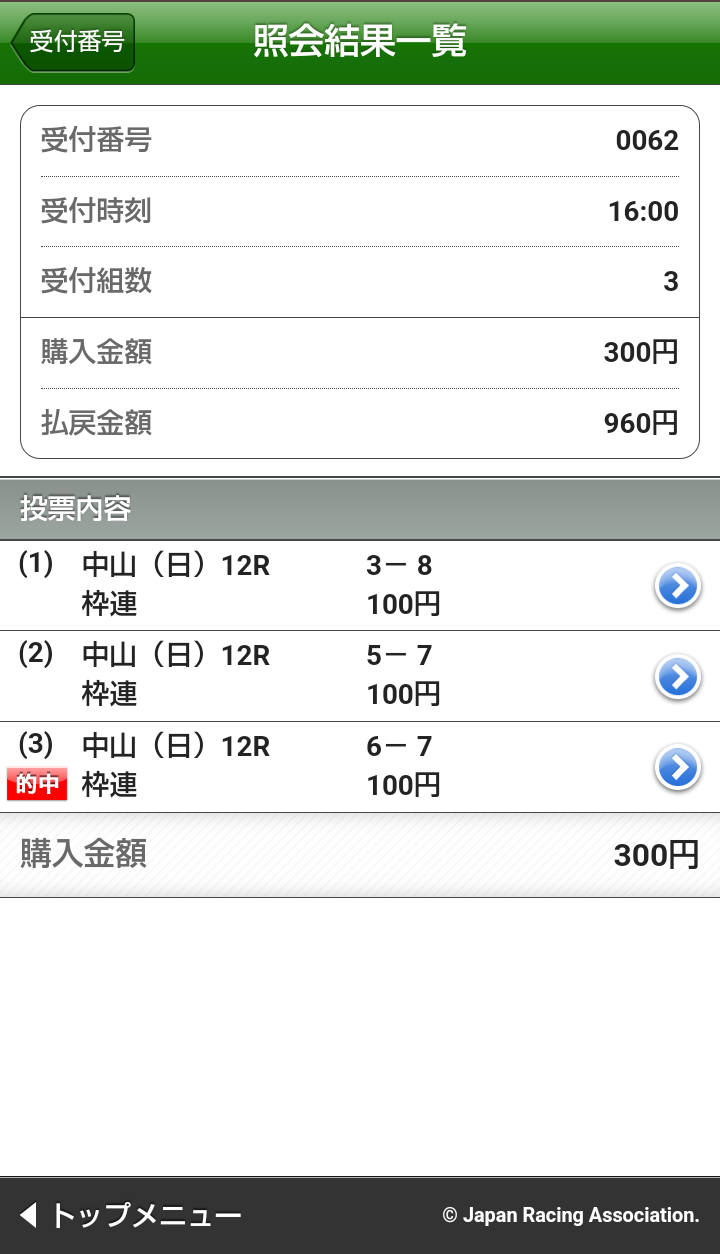Open the winning 6－7 枠連 bet
This screenshot has height=1254, width=720.
tap(678, 768)
